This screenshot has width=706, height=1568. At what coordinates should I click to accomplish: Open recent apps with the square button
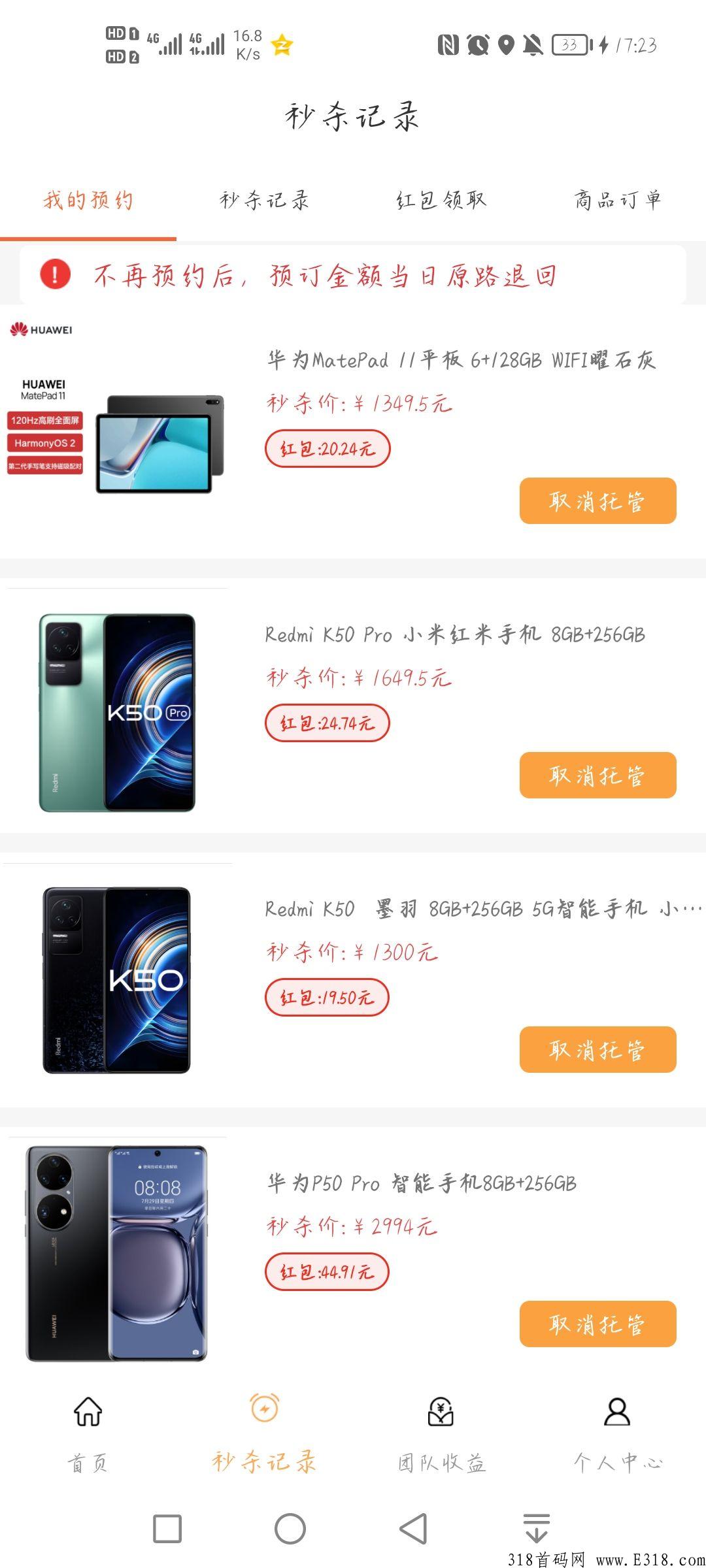[167, 1529]
